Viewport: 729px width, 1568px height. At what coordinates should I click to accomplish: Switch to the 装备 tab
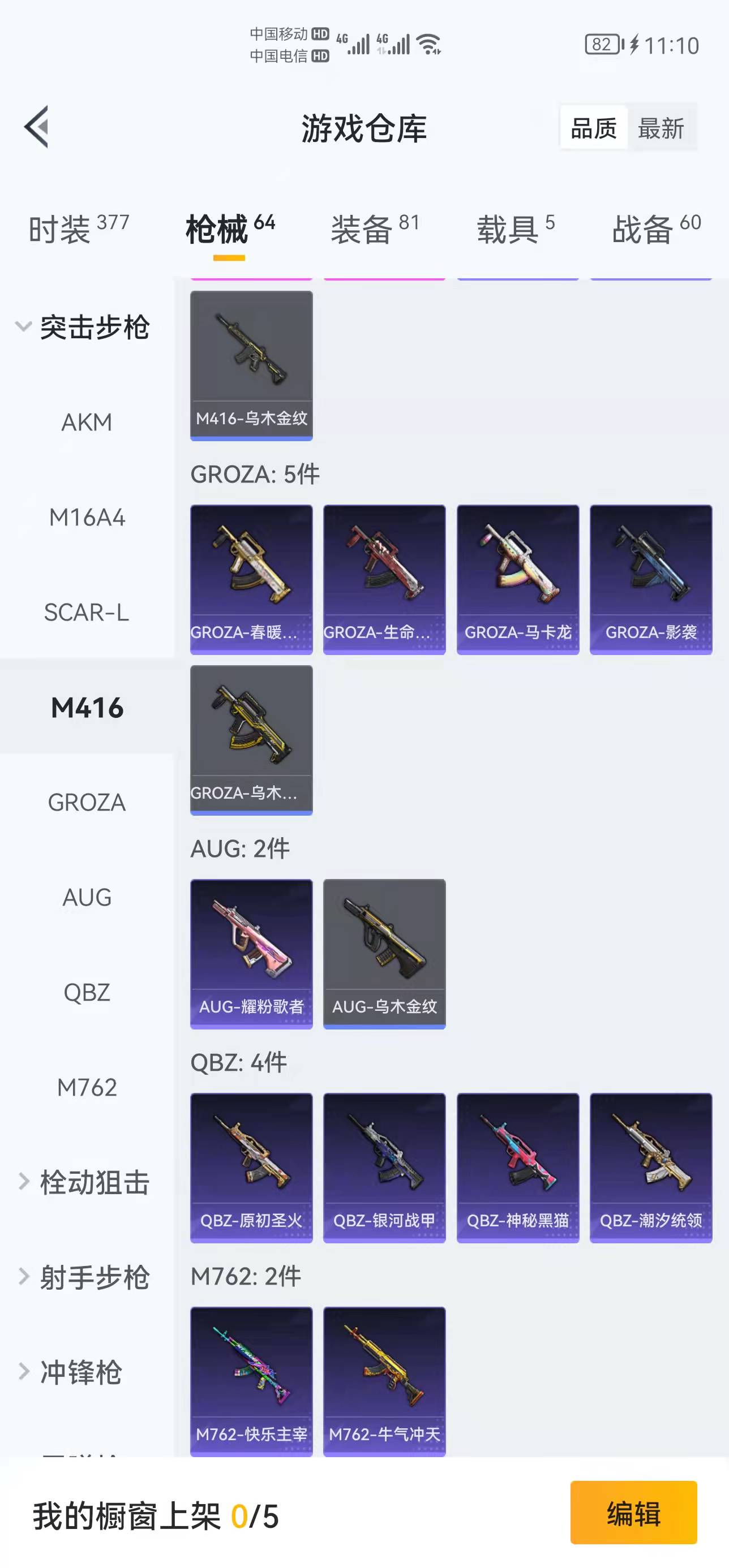(x=375, y=230)
